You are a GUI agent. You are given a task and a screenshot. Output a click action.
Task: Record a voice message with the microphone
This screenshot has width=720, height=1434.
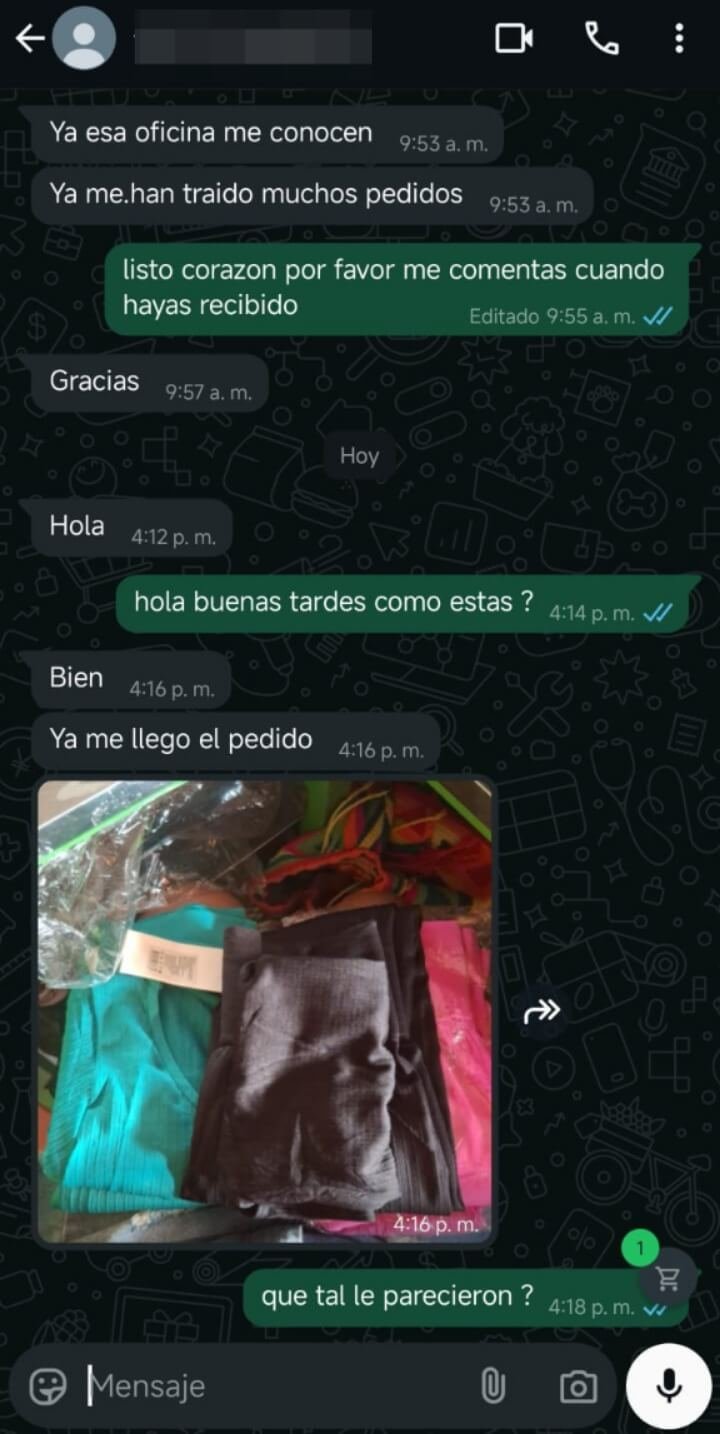pos(669,1385)
